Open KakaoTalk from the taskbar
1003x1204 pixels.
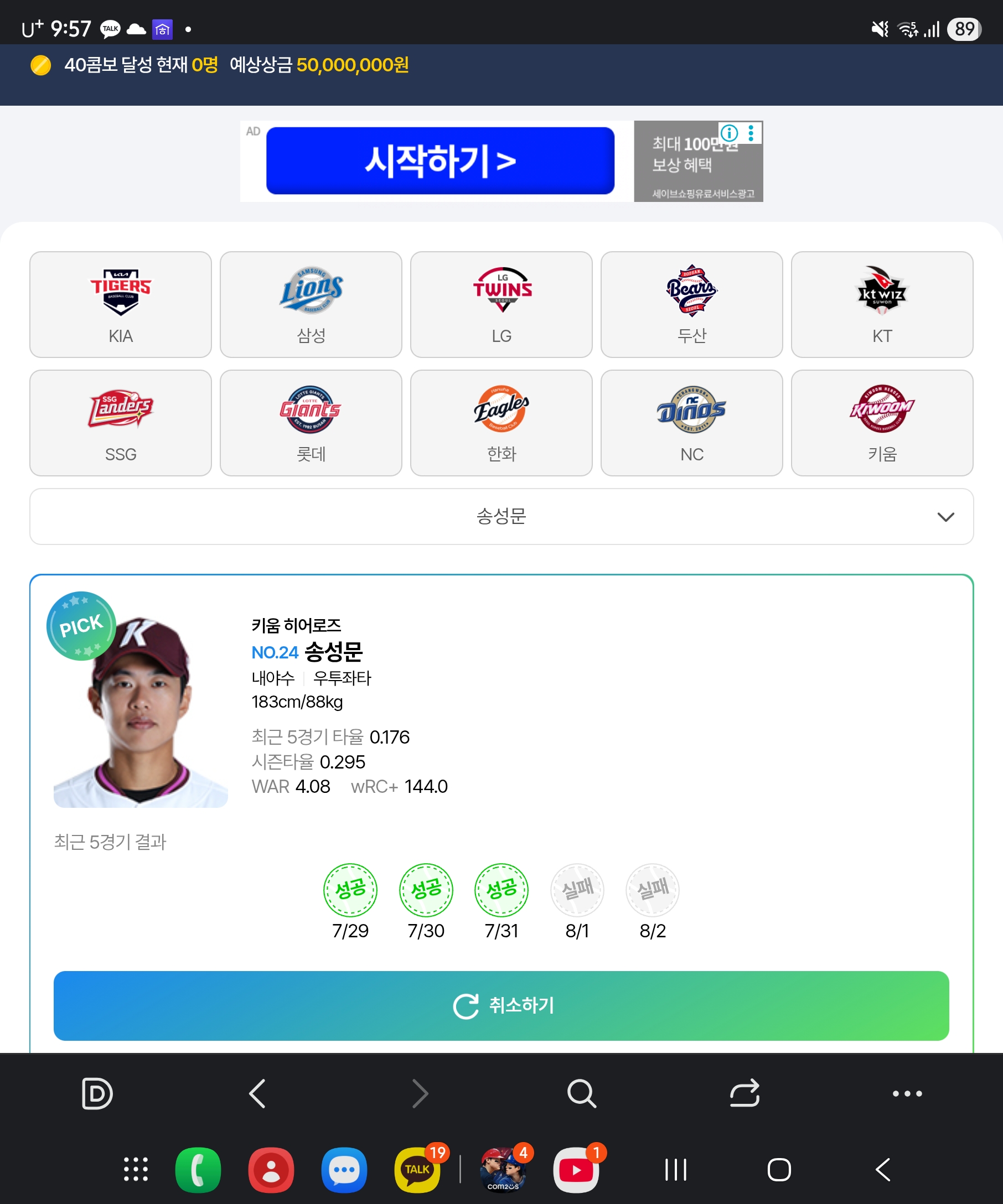point(417,1170)
